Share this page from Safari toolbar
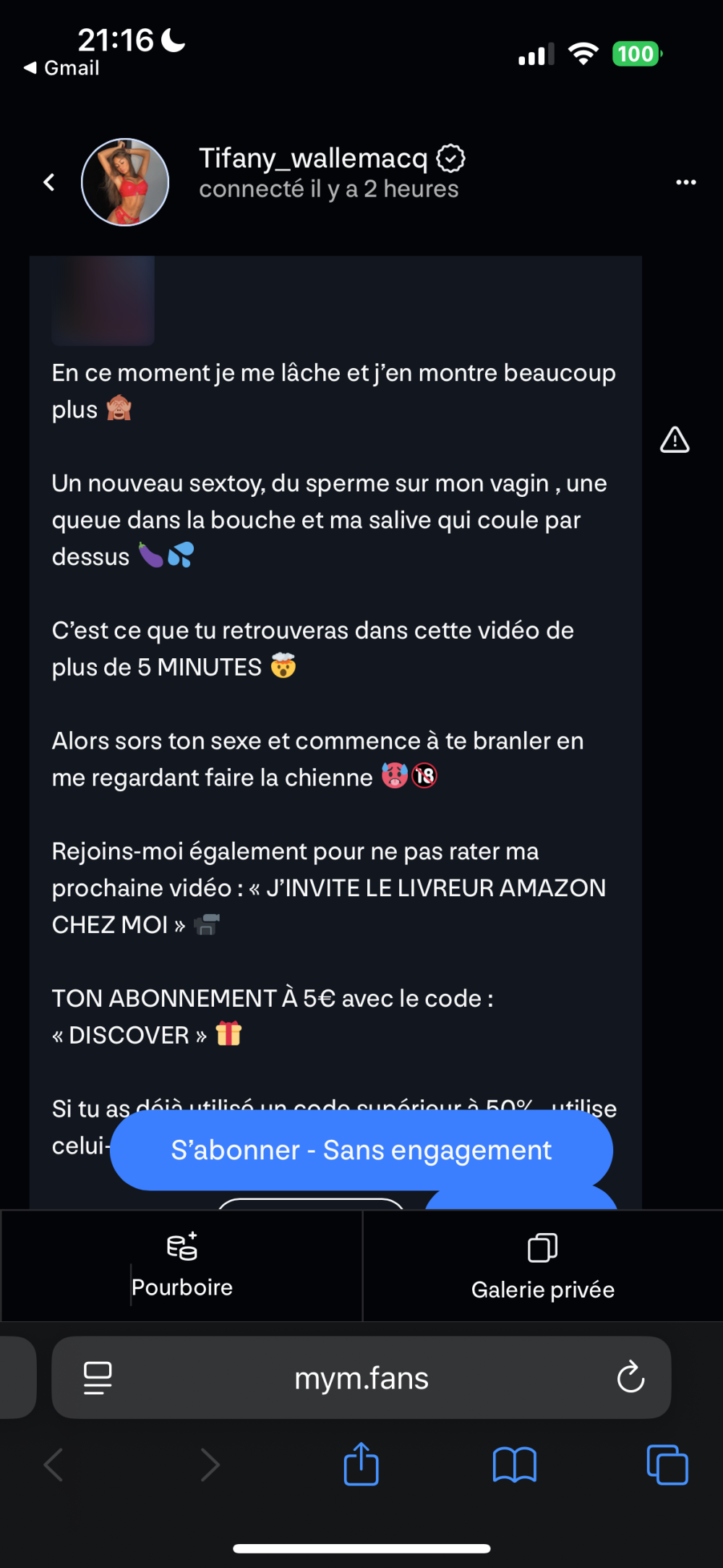 click(361, 1465)
